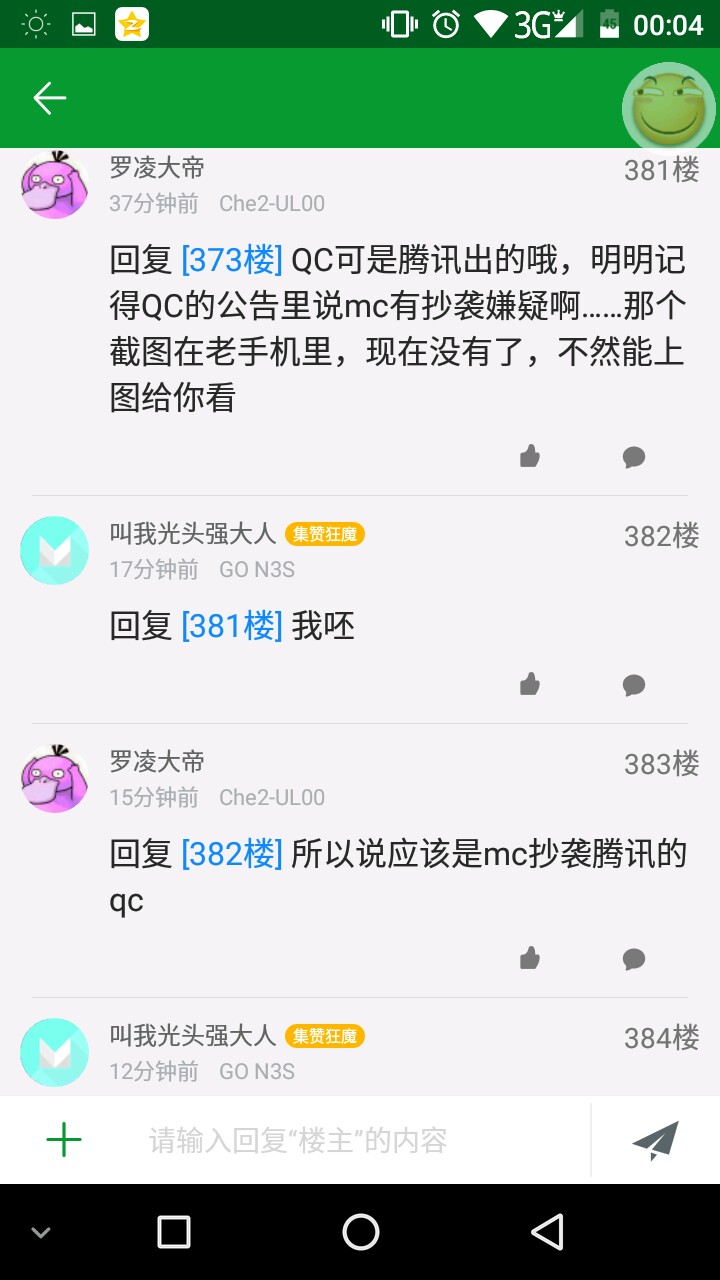Screen dimensions: 720x1280
Task: Like the post on floor 382楼
Action: (530, 685)
